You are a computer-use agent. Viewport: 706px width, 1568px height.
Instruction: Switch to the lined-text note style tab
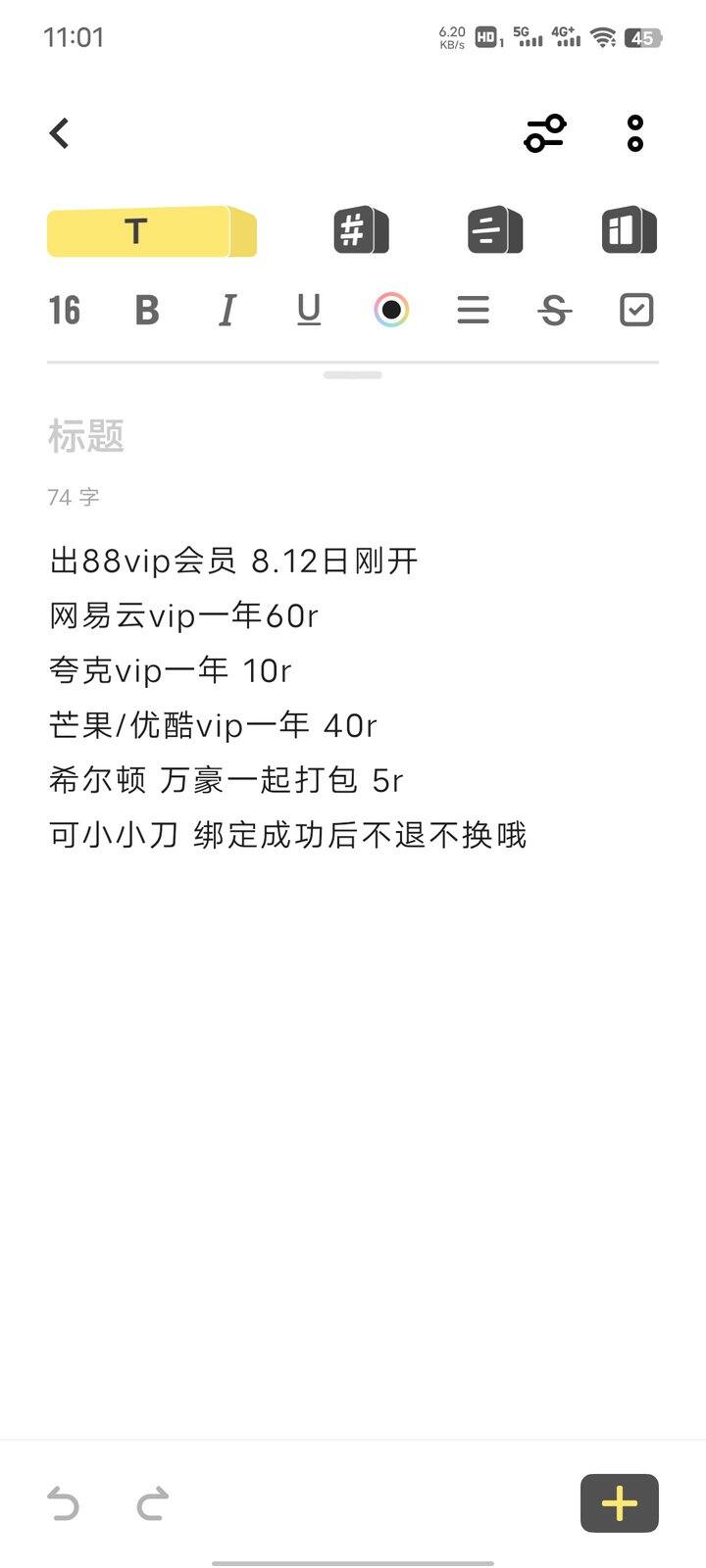tap(494, 231)
